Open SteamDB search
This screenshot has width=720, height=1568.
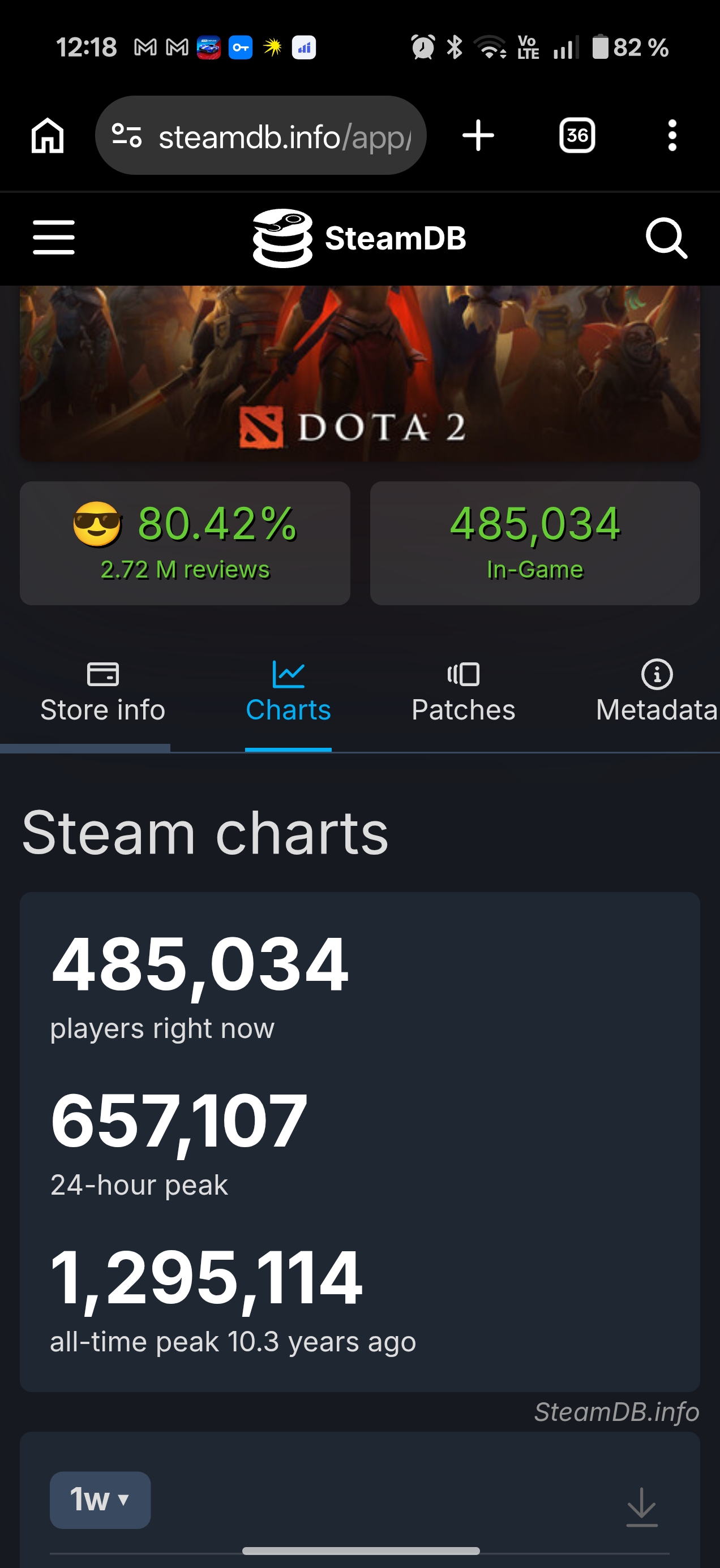[666, 238]
